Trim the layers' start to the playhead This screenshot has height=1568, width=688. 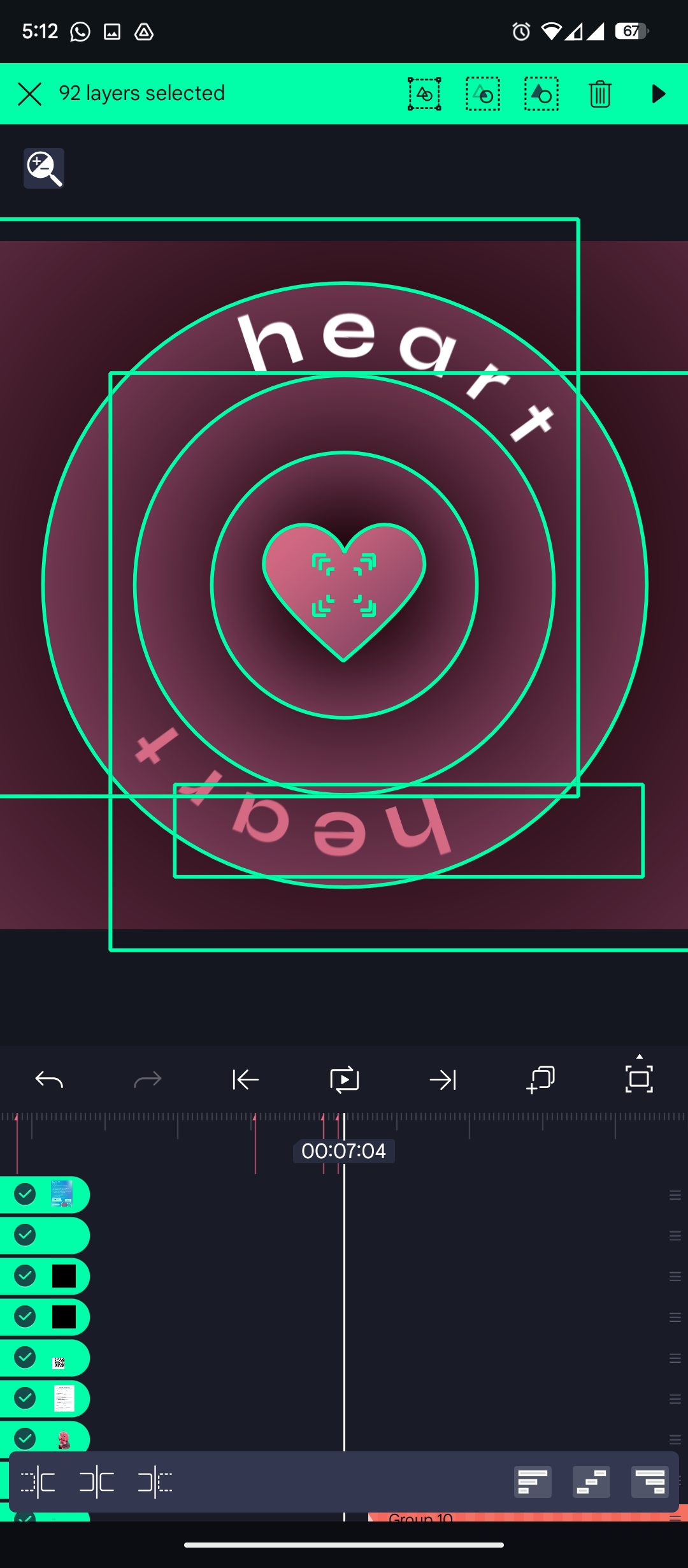(38, 1482)
